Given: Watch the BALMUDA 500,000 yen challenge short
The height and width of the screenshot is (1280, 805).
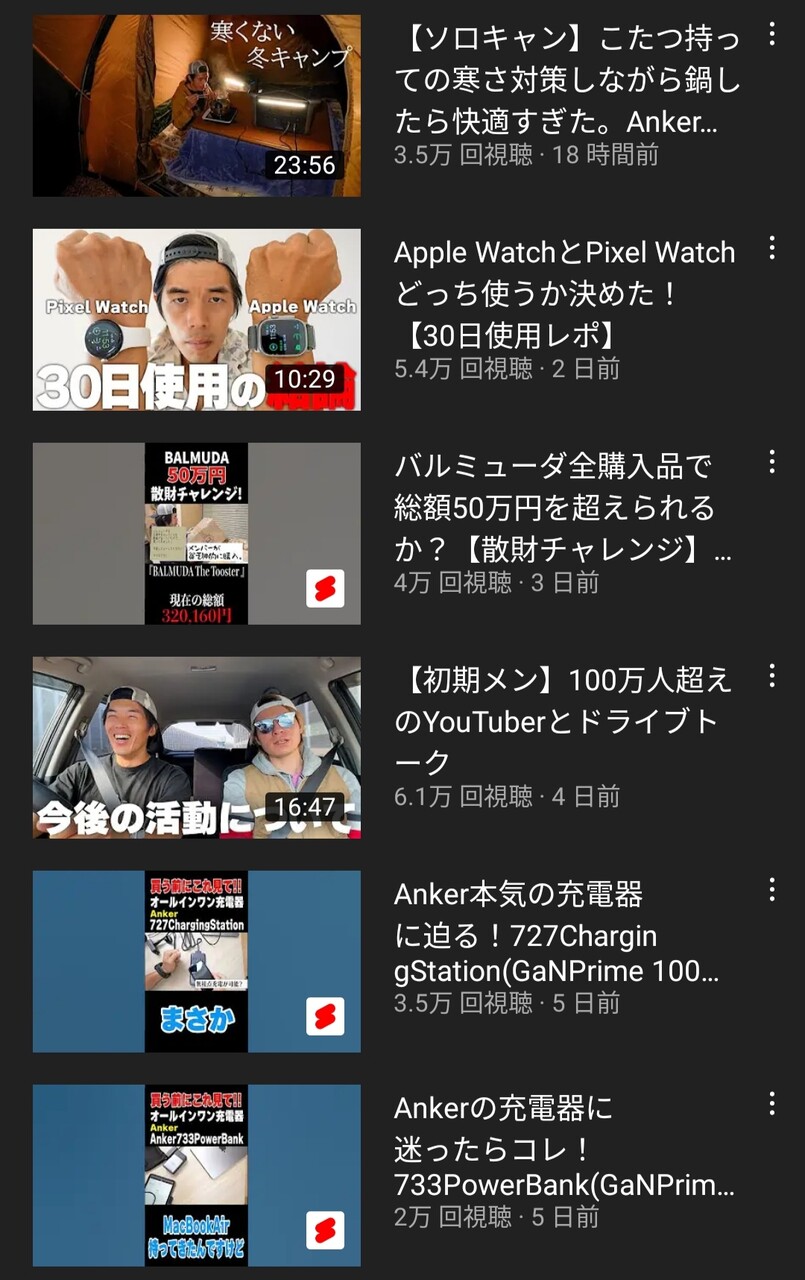Looking at the screenshot, I should pos(197,533).
